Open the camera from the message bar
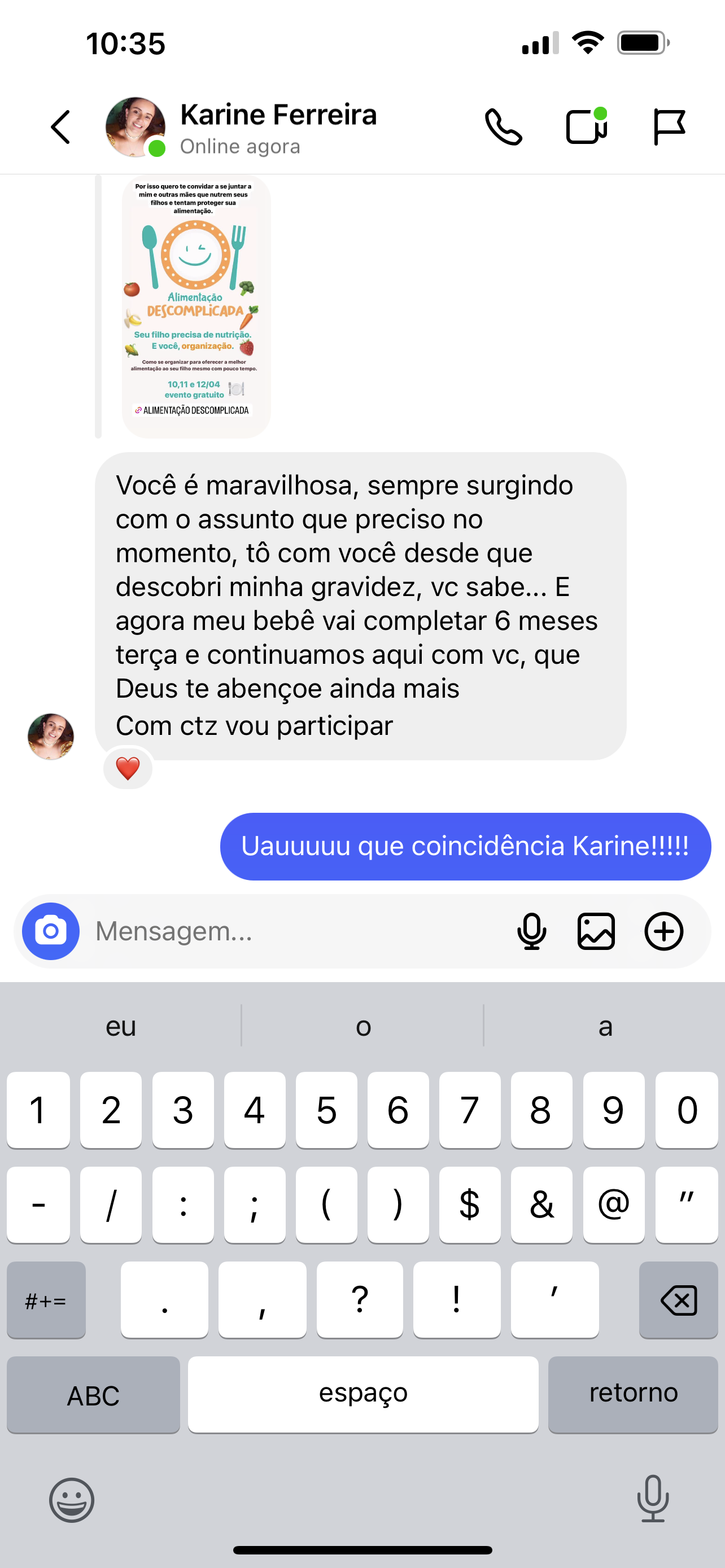Viewport: 725px width, 1568px height. point(51,931)
